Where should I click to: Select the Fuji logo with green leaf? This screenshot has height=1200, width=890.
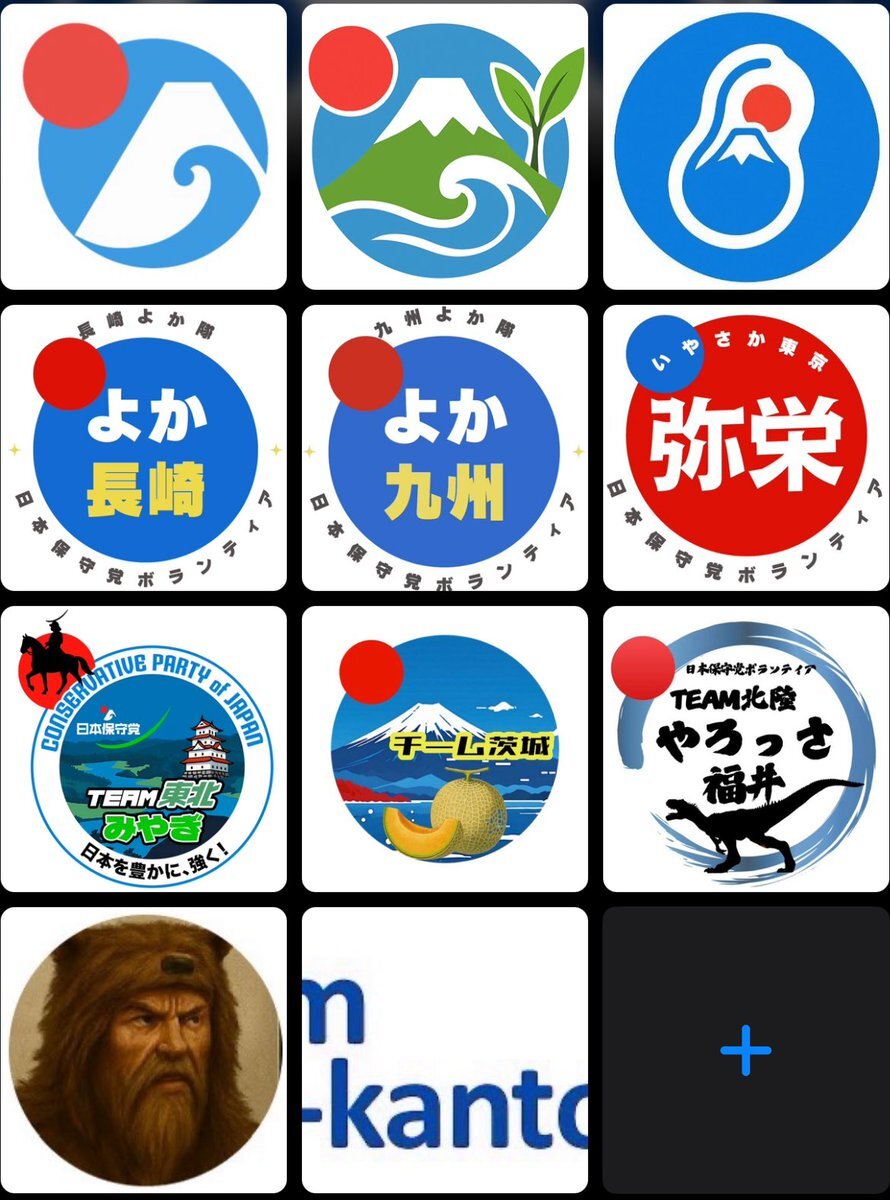445,147
